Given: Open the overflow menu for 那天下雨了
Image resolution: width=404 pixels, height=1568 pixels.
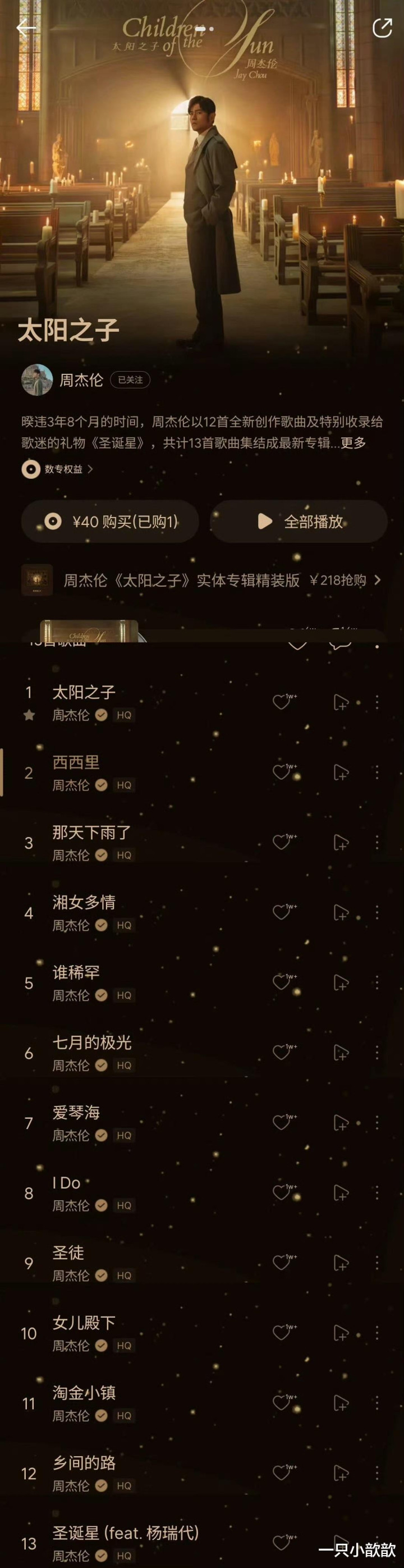Looking at the screenshot, I should click(377, 843).
